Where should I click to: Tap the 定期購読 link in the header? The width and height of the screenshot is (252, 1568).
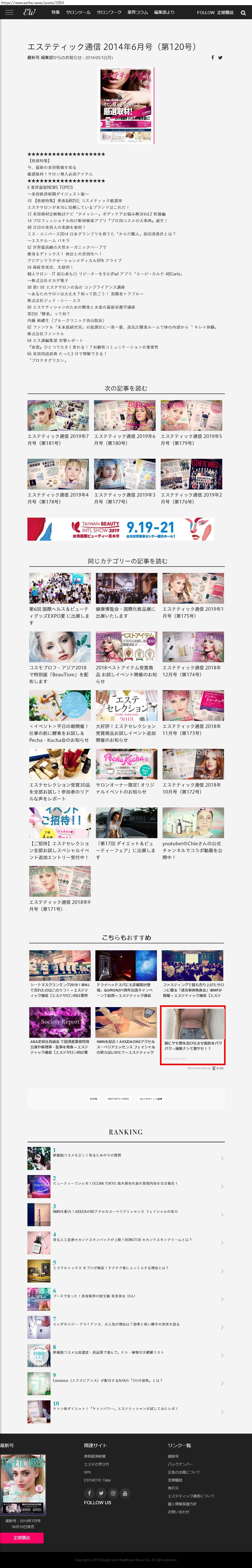[x=225, y=12]
